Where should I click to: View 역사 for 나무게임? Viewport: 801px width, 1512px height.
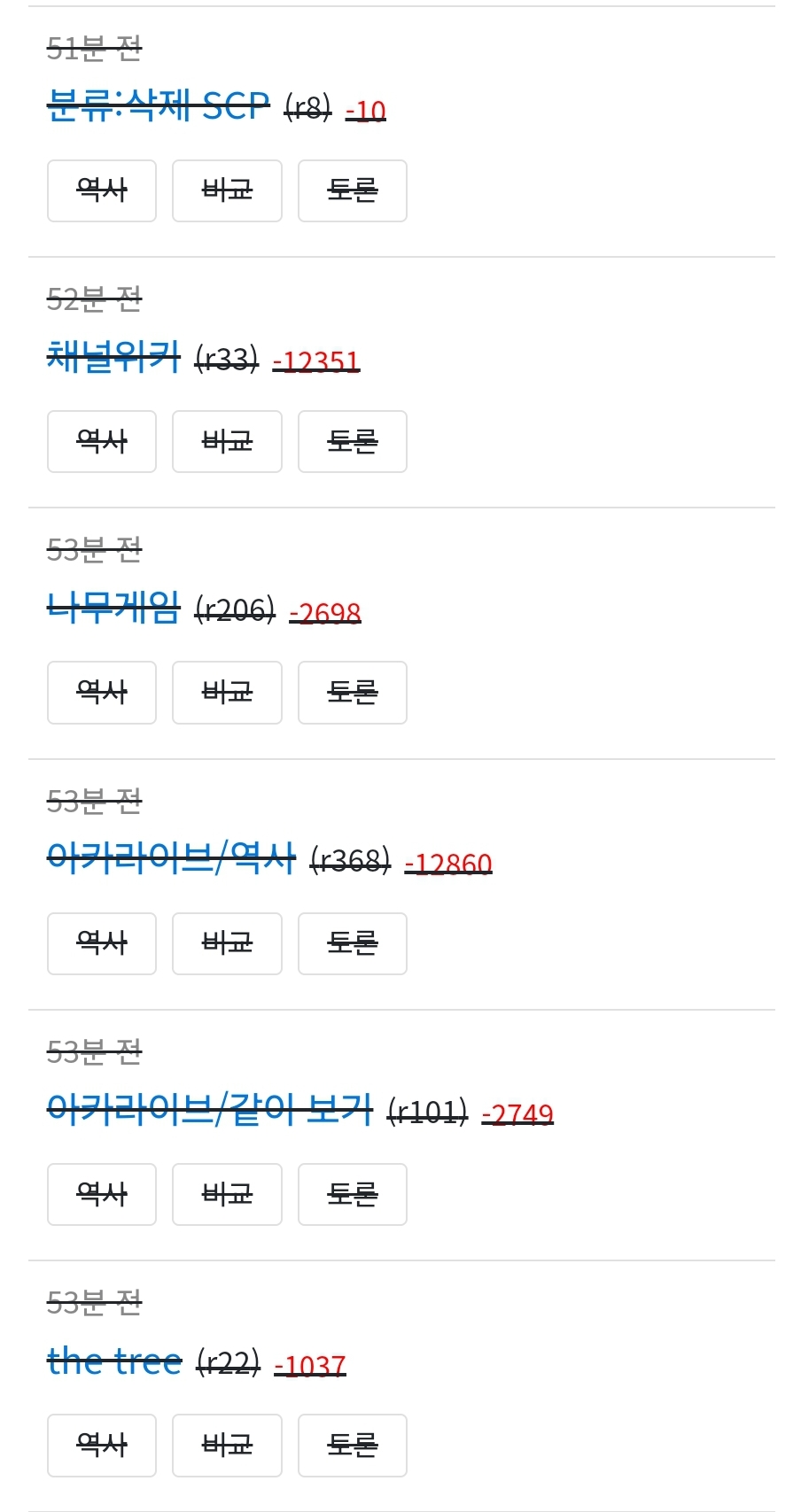(102, 692)
